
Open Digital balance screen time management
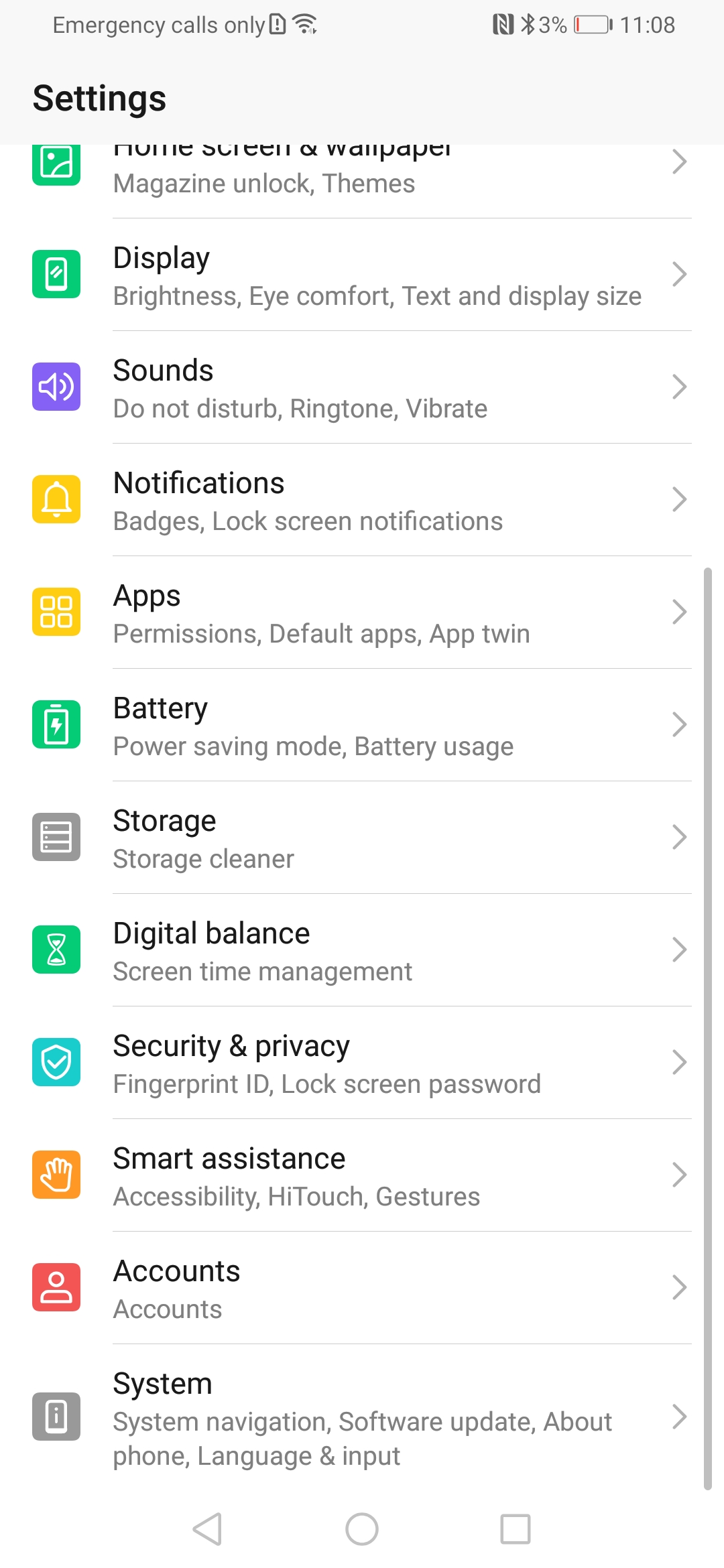pos(362,950)
